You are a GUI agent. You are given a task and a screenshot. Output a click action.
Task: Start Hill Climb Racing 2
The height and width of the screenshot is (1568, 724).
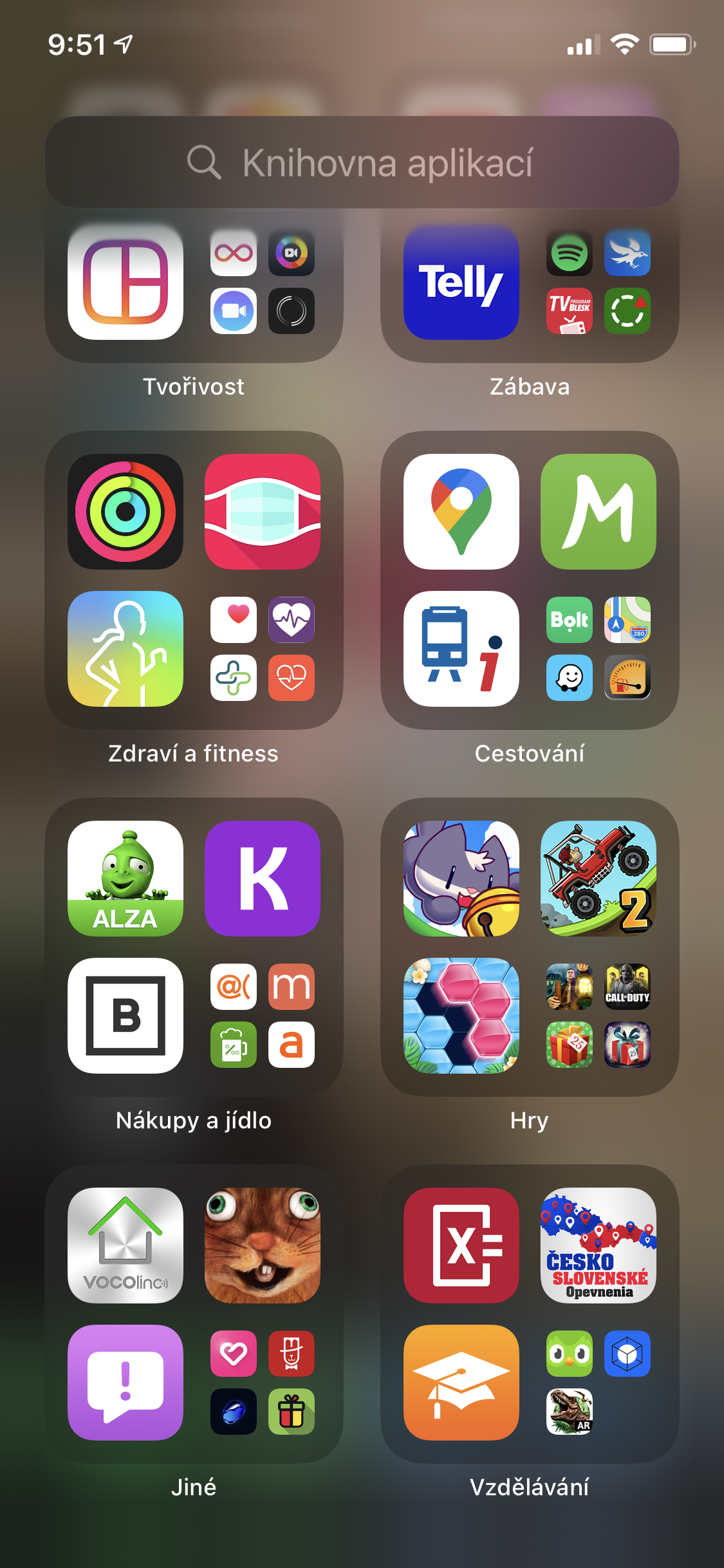click(x=598, y=878)
